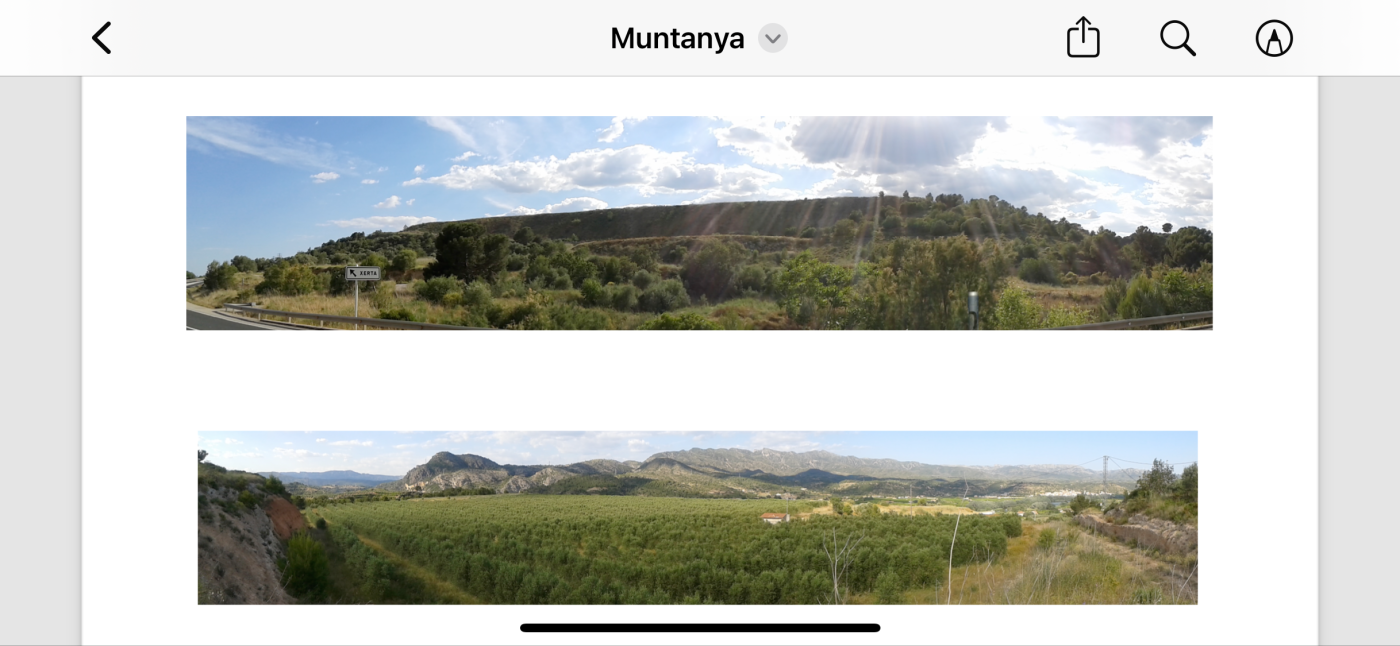
Task: Open the markup pen tool
Action: click(x=1274, y=38)
